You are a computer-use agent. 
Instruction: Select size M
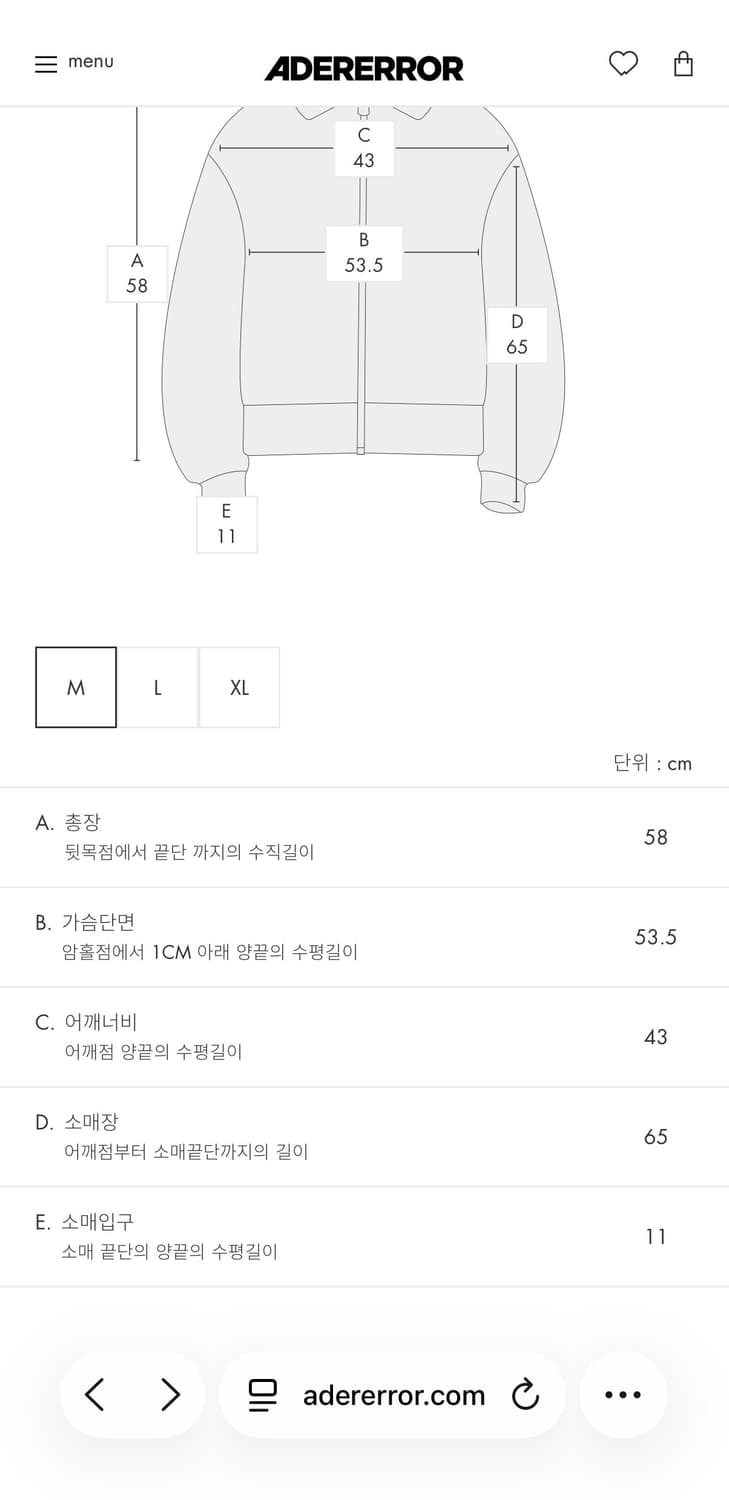coord(75,687)
